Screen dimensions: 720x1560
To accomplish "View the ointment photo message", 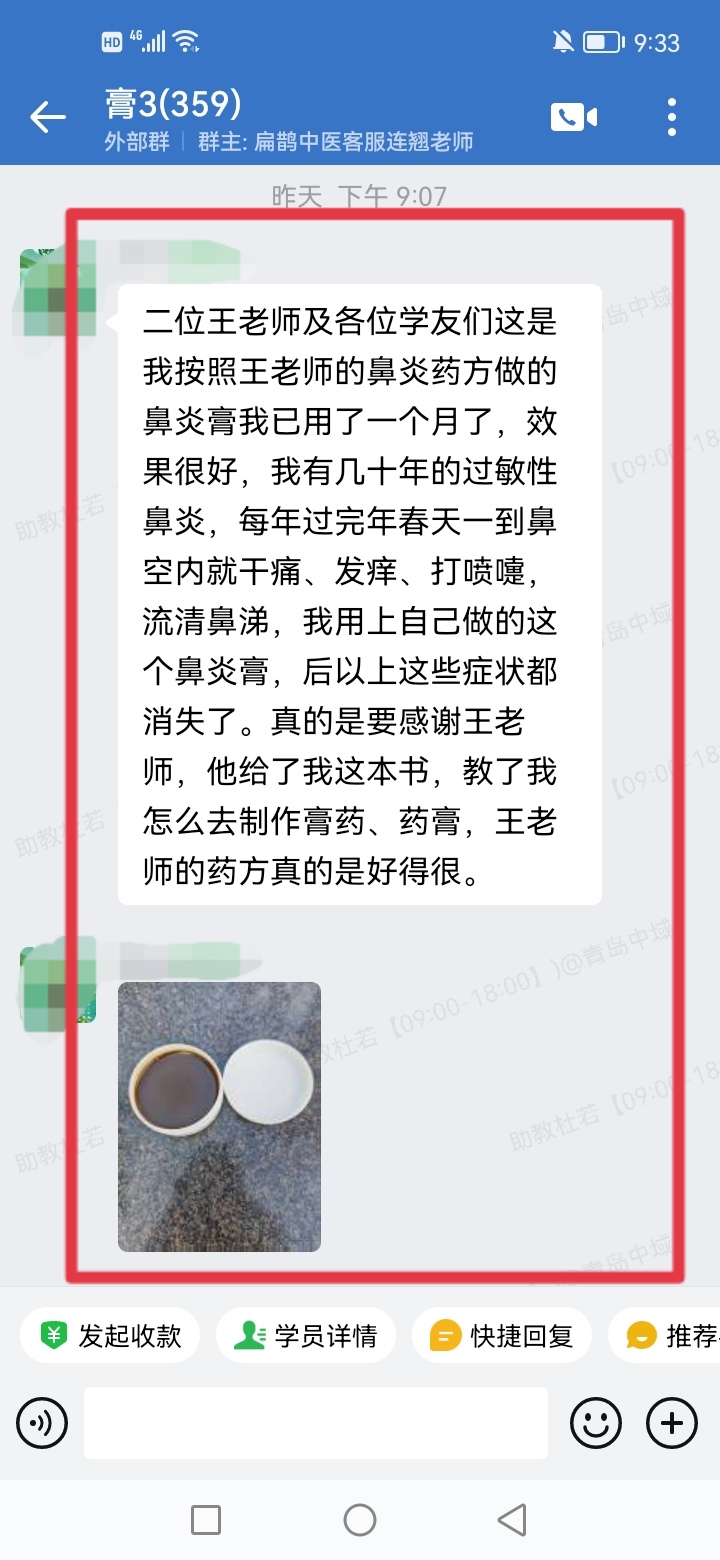I will (219, 1116).
